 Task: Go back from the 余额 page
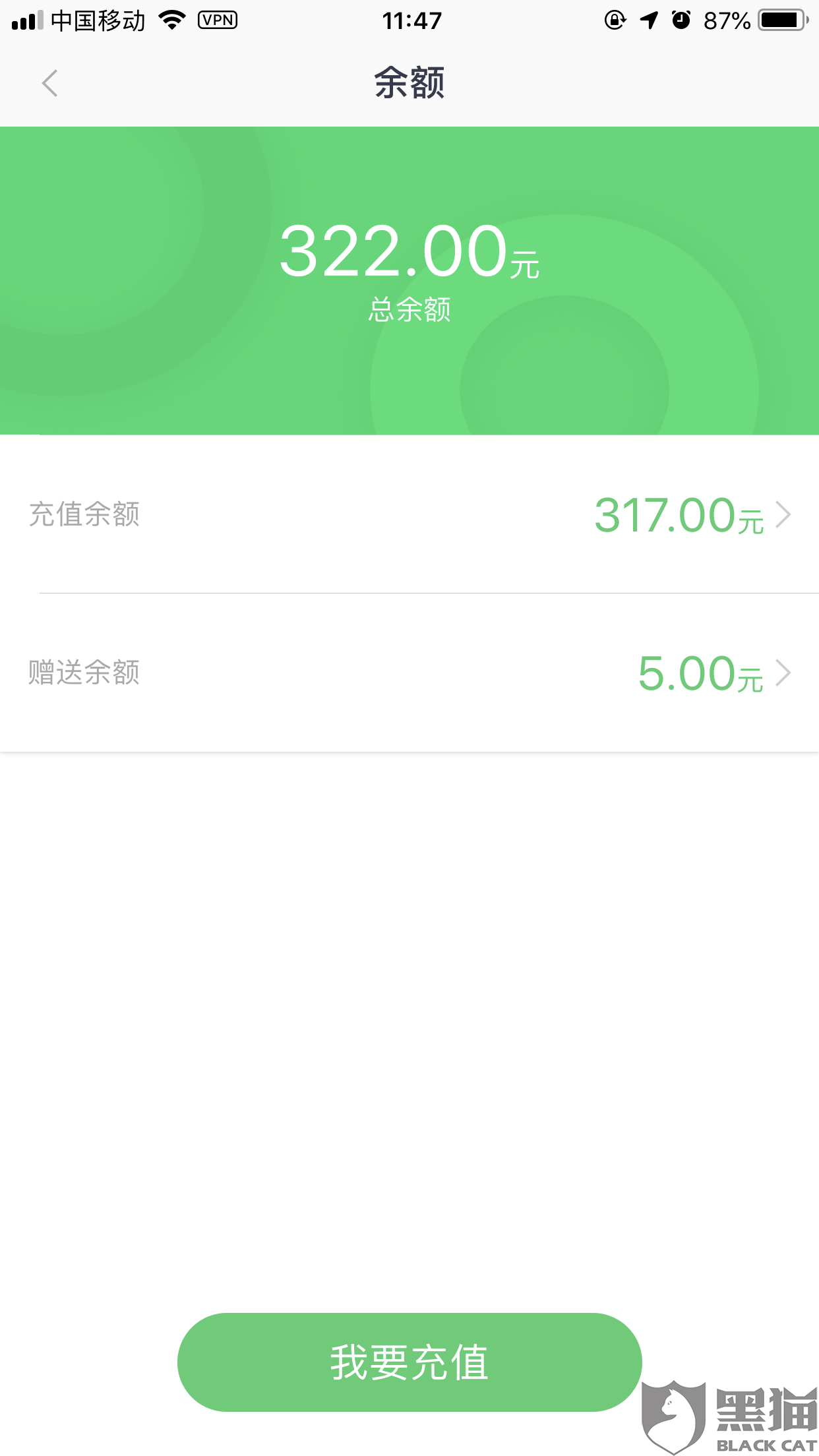click(50, 83)
